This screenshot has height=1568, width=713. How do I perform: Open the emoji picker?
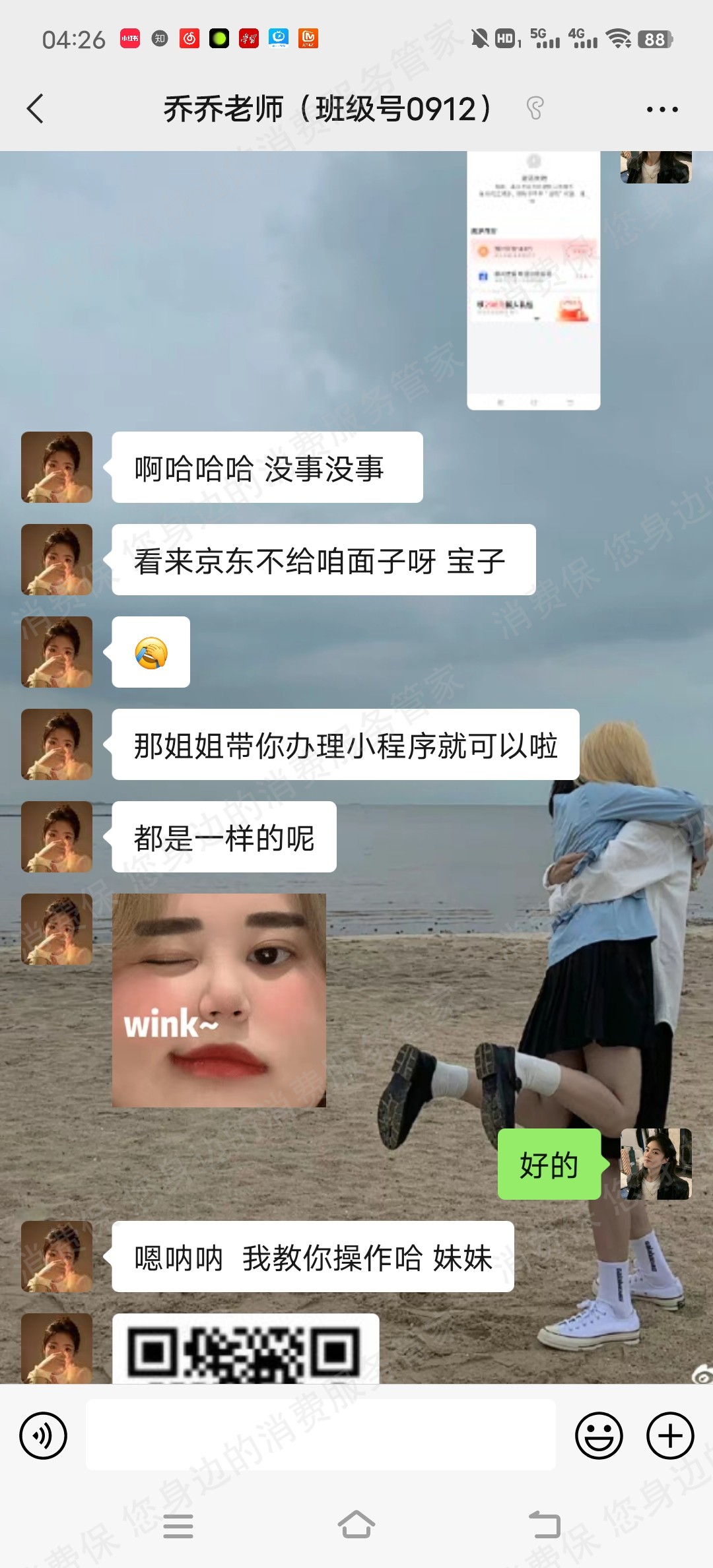[599, 1435]
